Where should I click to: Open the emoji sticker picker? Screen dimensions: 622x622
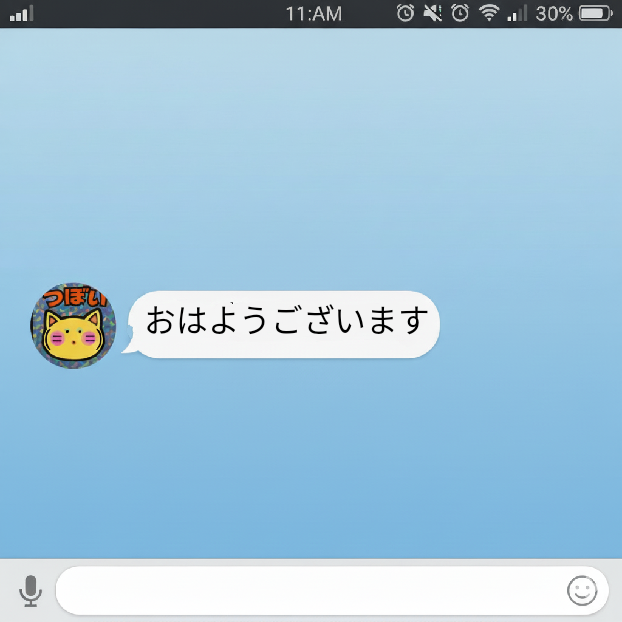pos(581,591)
